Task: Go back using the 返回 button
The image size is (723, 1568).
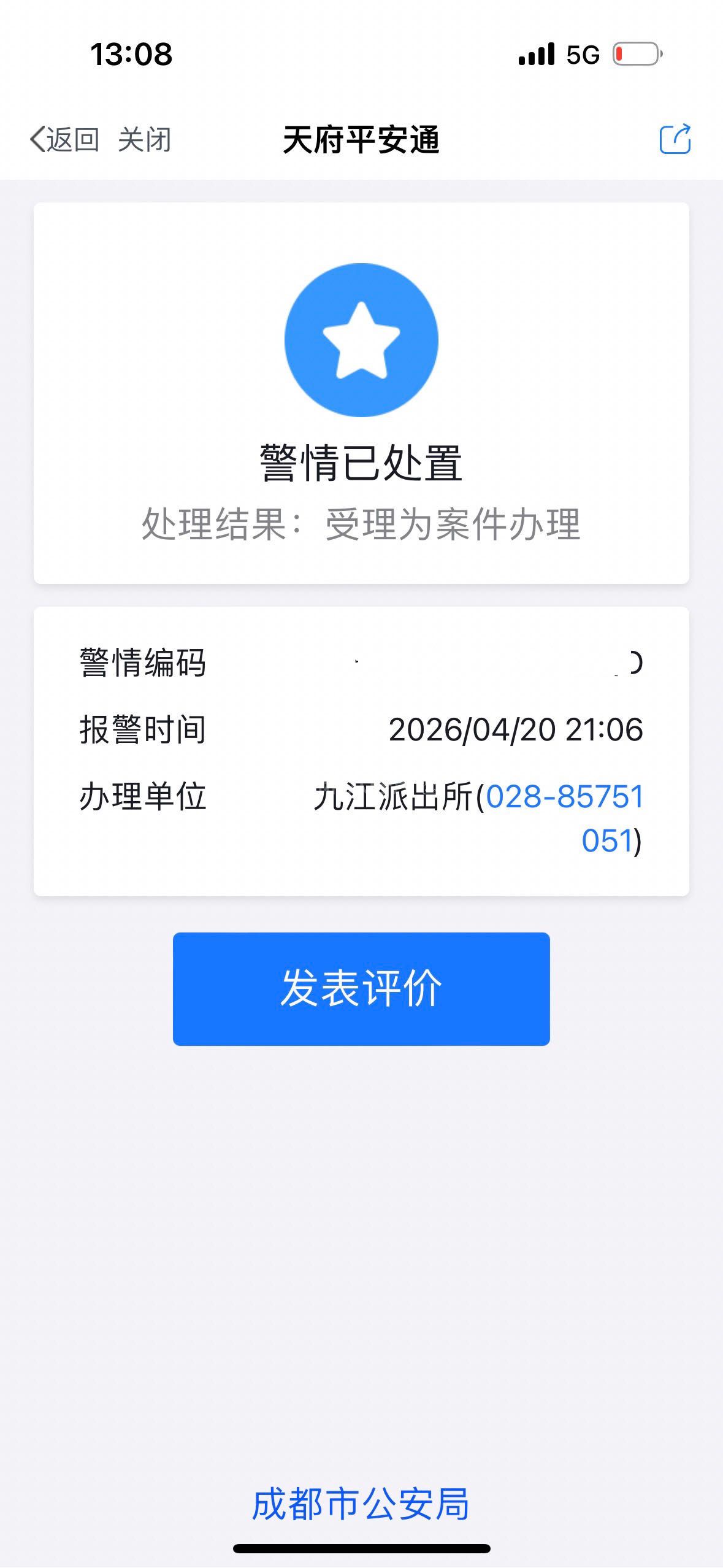Action: click(x=64, y=139)
